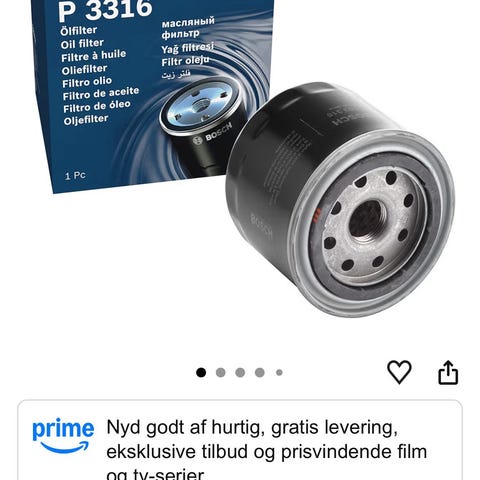Share this Bosch oil filter listing
This screenshot has width=480, height=480.
(x=448, y=372)
